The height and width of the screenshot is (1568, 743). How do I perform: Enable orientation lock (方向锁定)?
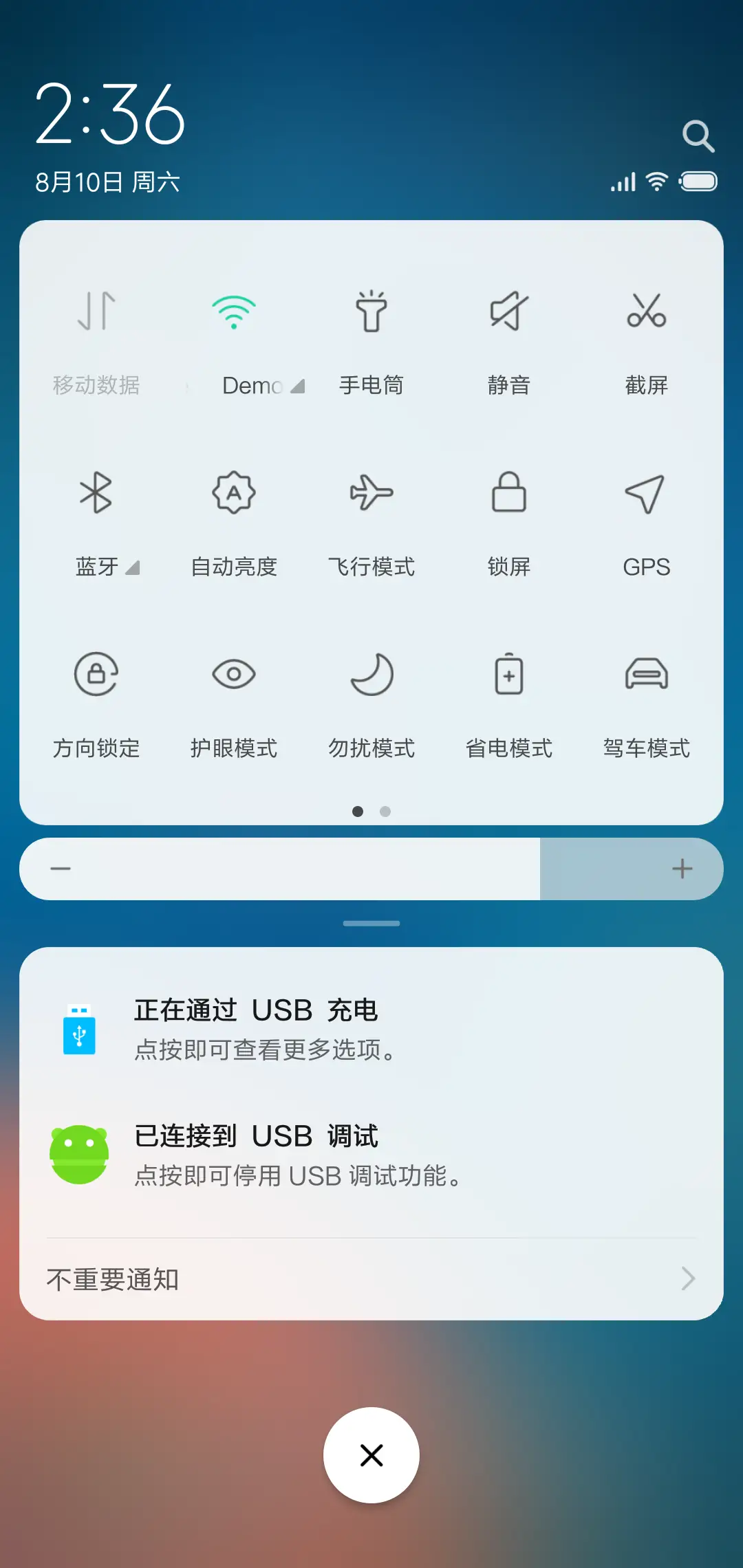click(96, 675)
